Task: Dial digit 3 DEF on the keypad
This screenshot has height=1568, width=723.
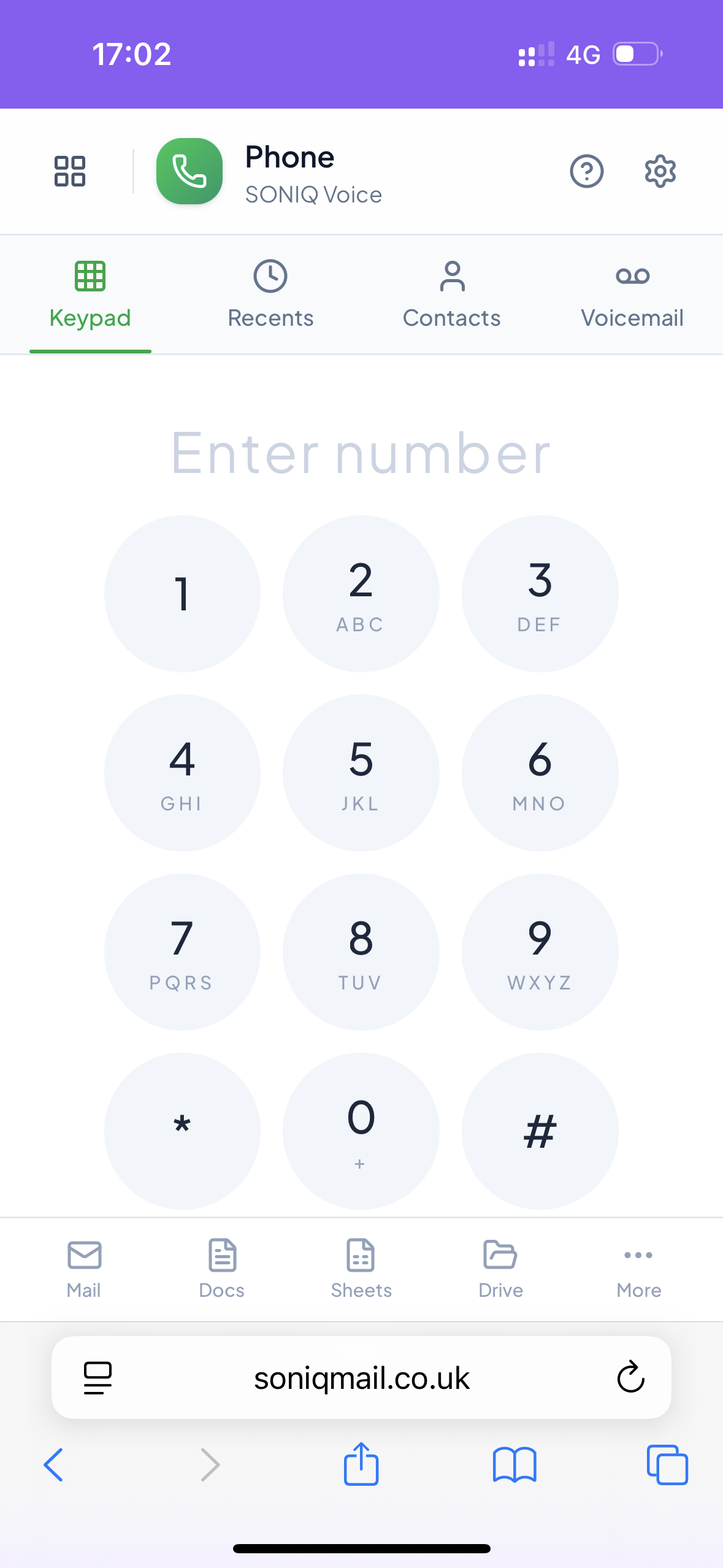Action: pos(540,593)
